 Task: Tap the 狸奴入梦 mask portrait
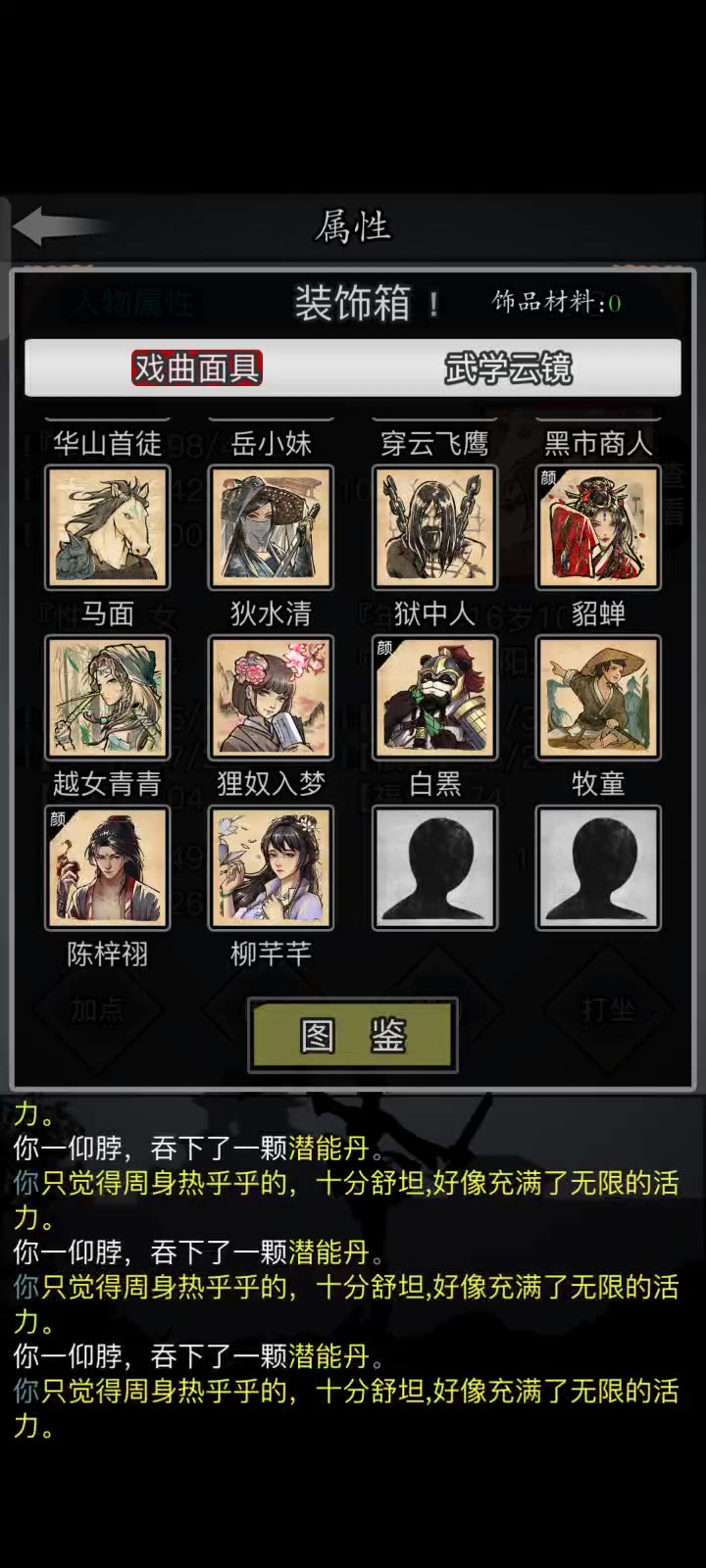(x=271, y=698)
